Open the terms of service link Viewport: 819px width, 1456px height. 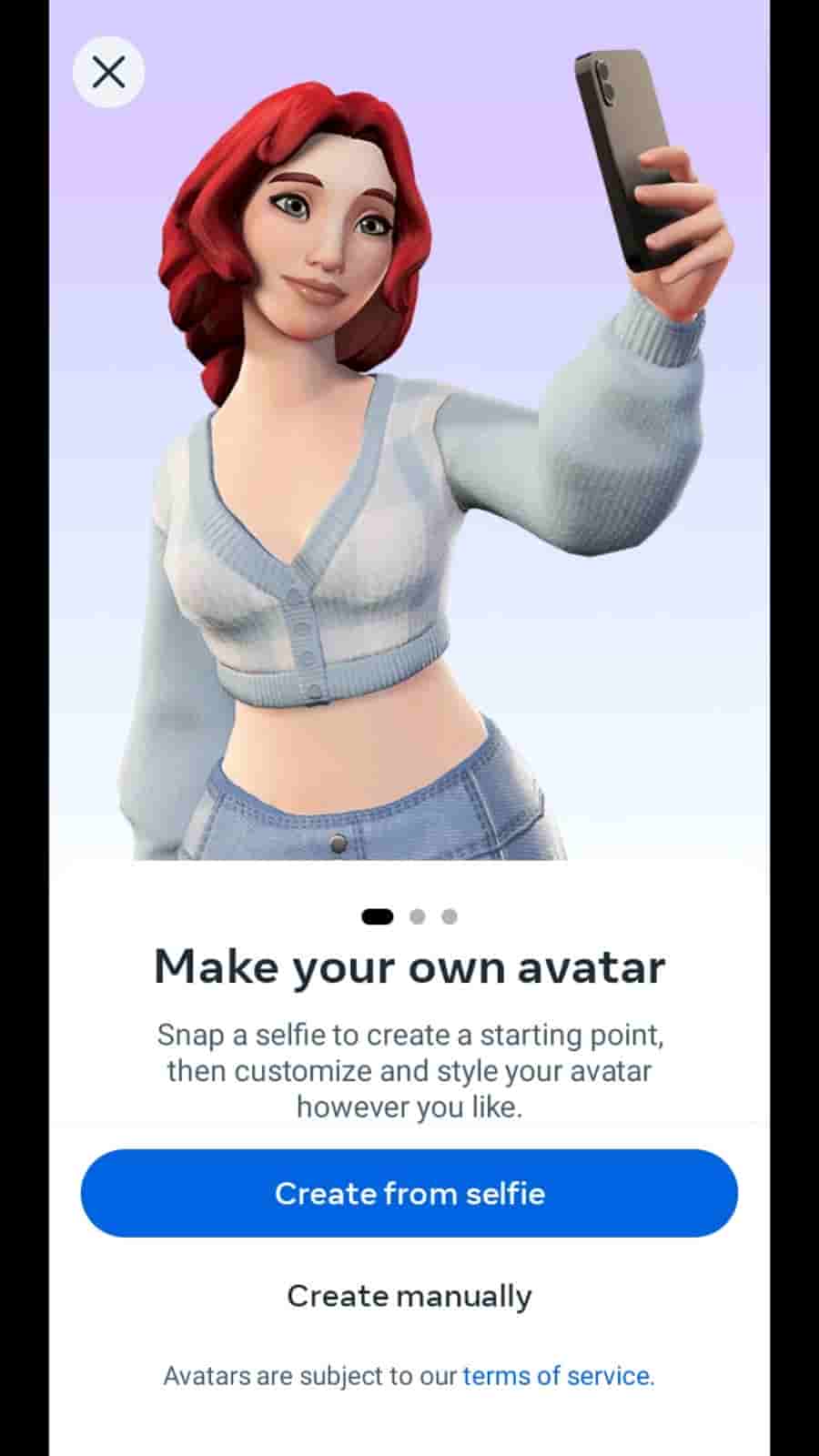click(556, 1375)
